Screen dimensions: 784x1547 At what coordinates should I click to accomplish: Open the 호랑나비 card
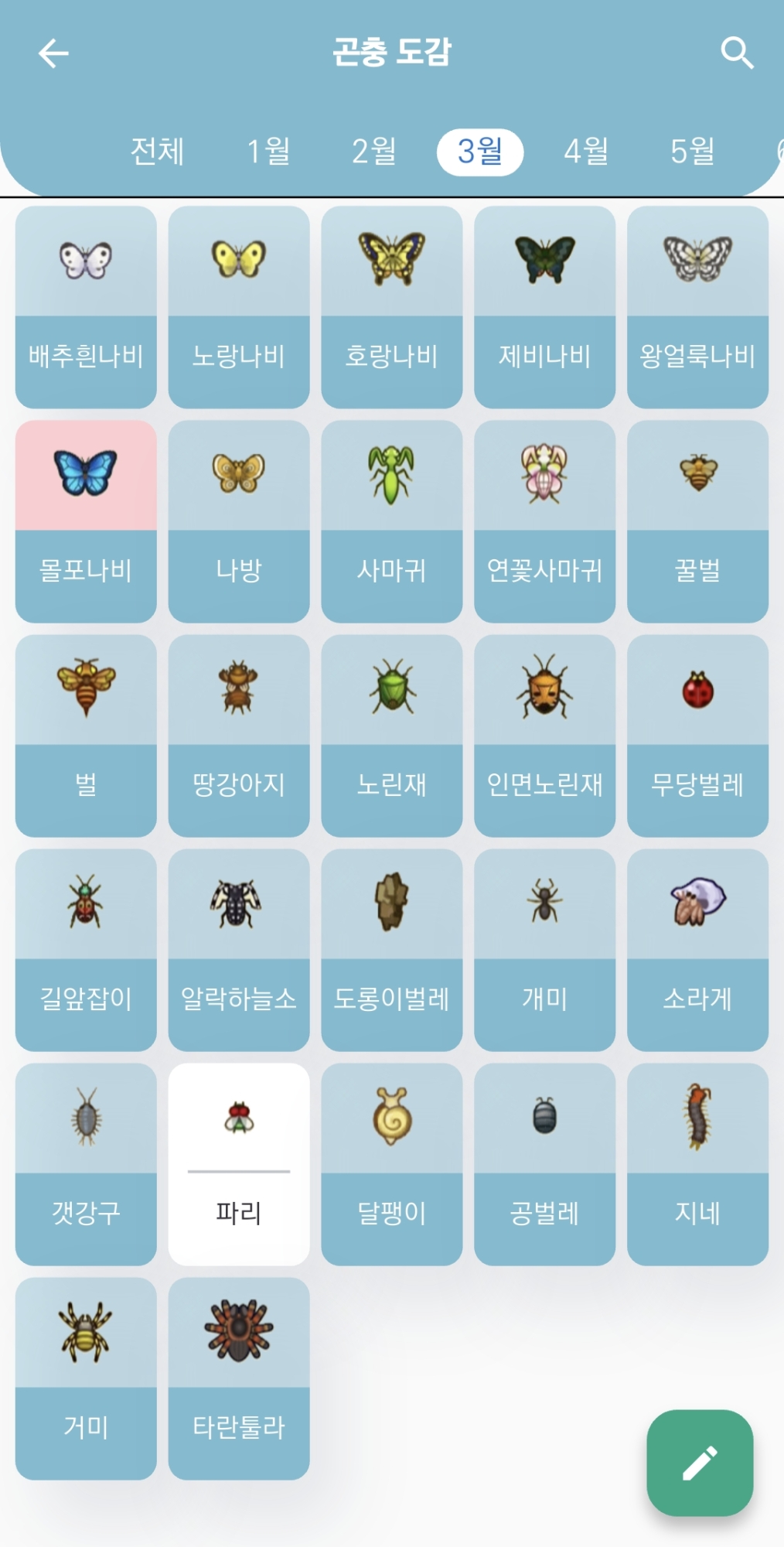(x=392, y=307)
